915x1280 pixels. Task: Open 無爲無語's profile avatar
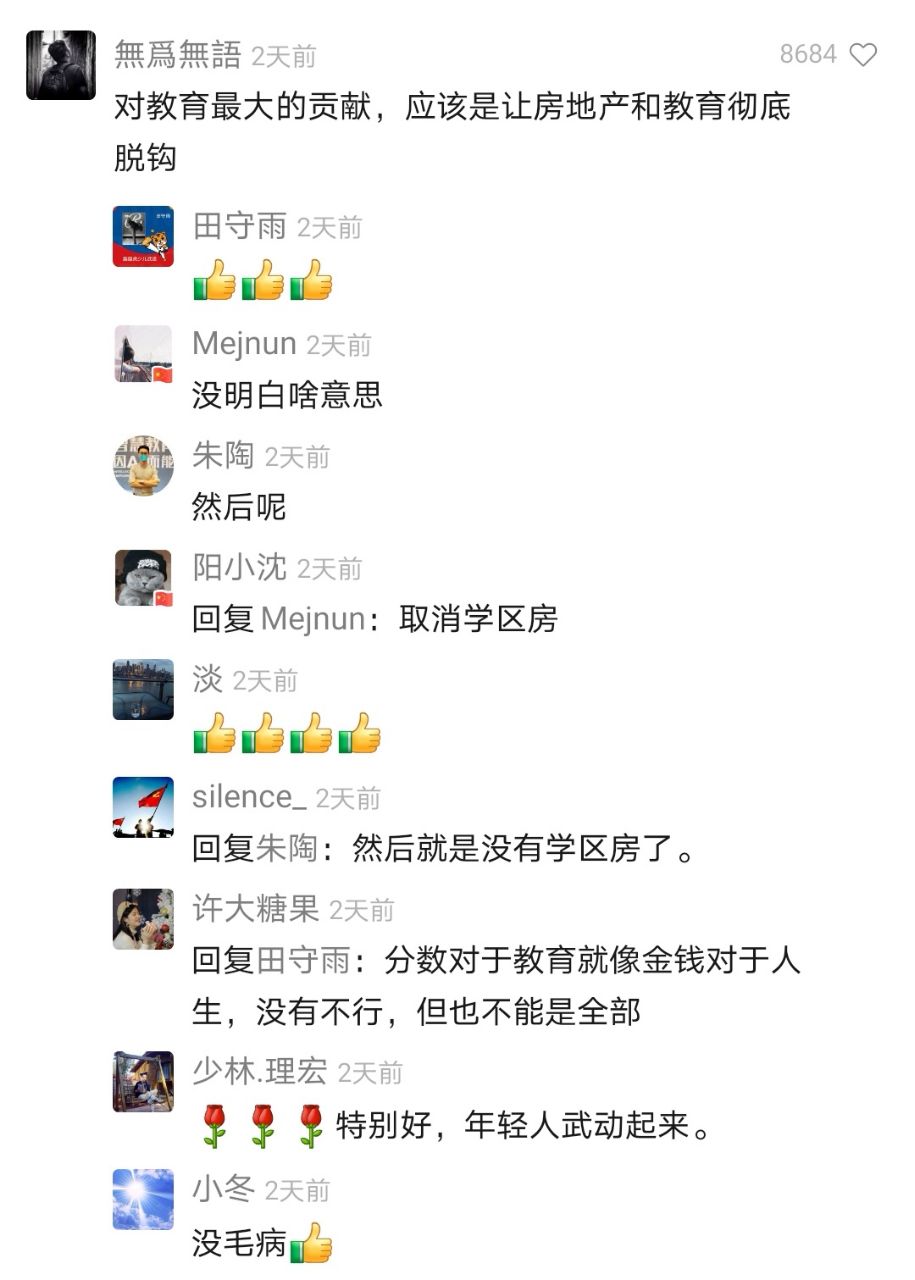click(60, 65)
